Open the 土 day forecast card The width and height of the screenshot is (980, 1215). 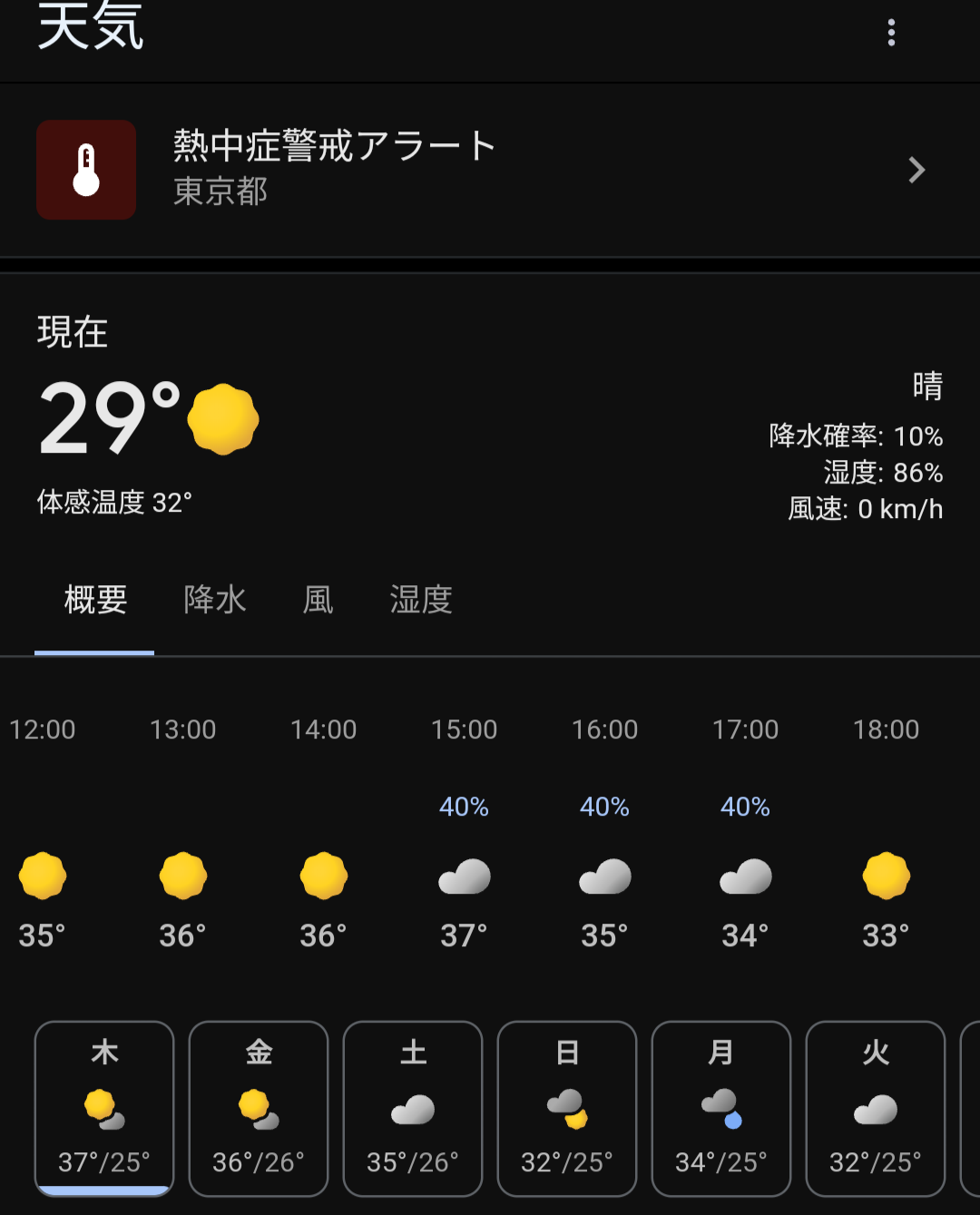click(x=413, y=1108)
